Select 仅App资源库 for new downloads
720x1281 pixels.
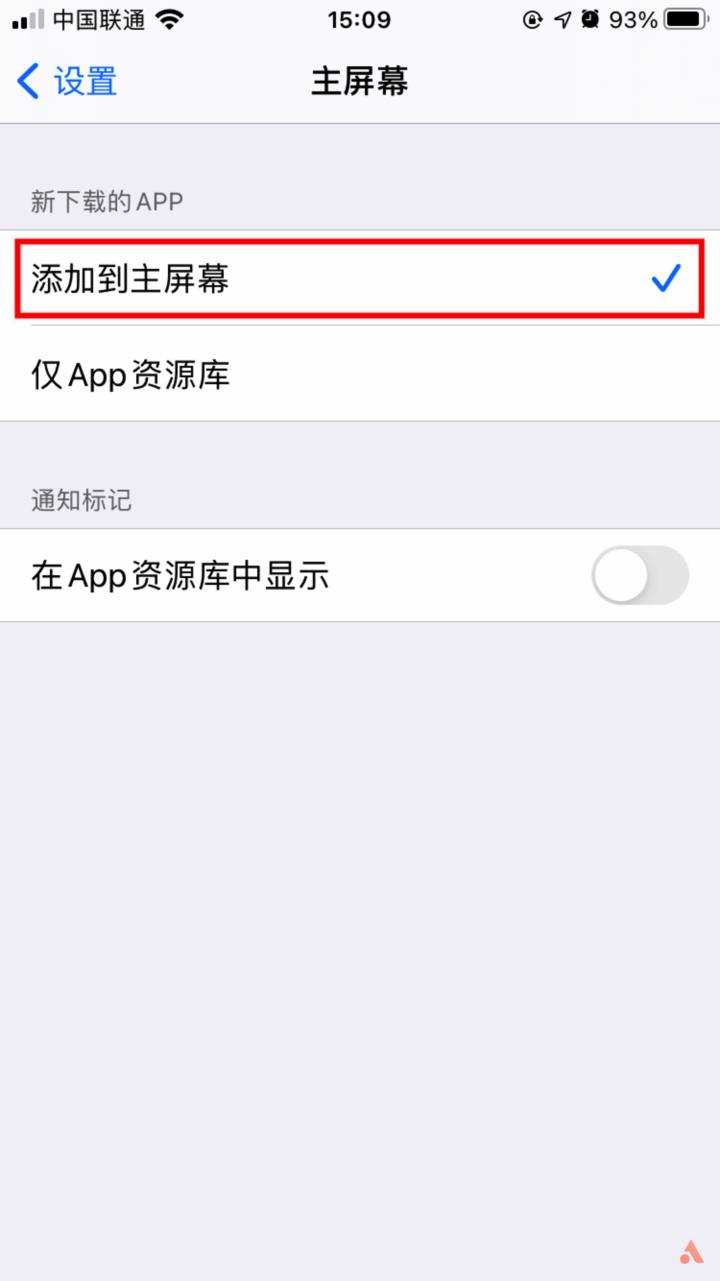(x=300, y=375)
